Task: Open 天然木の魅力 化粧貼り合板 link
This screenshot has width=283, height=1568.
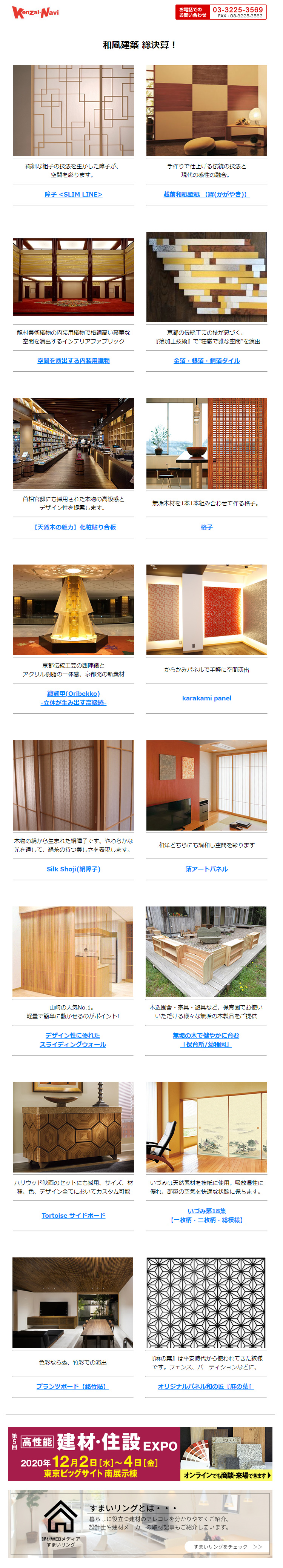Action: tap(73, 526)
